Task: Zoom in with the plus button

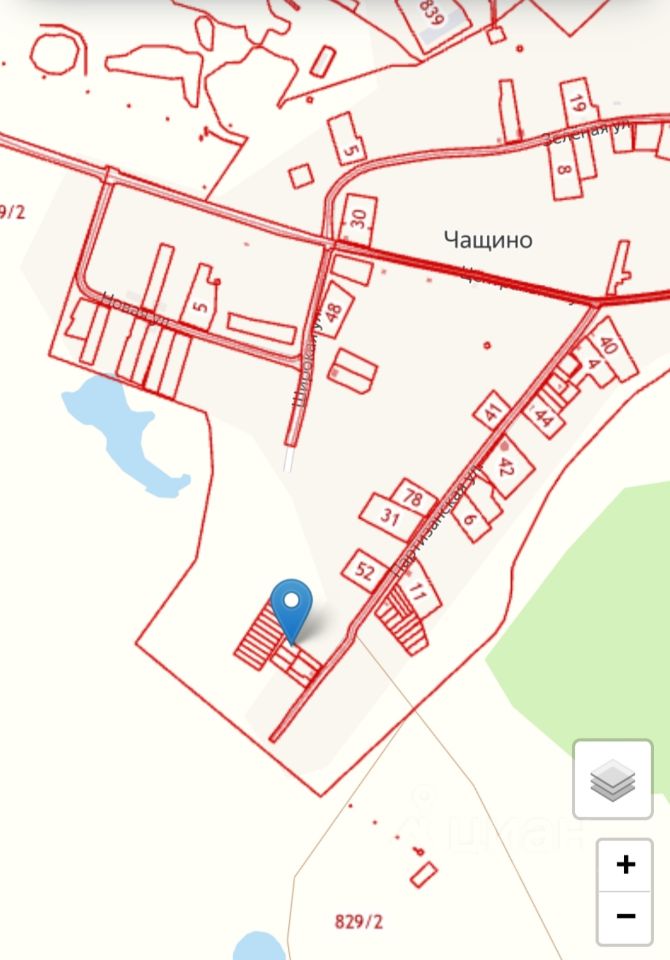Action: 625,865
